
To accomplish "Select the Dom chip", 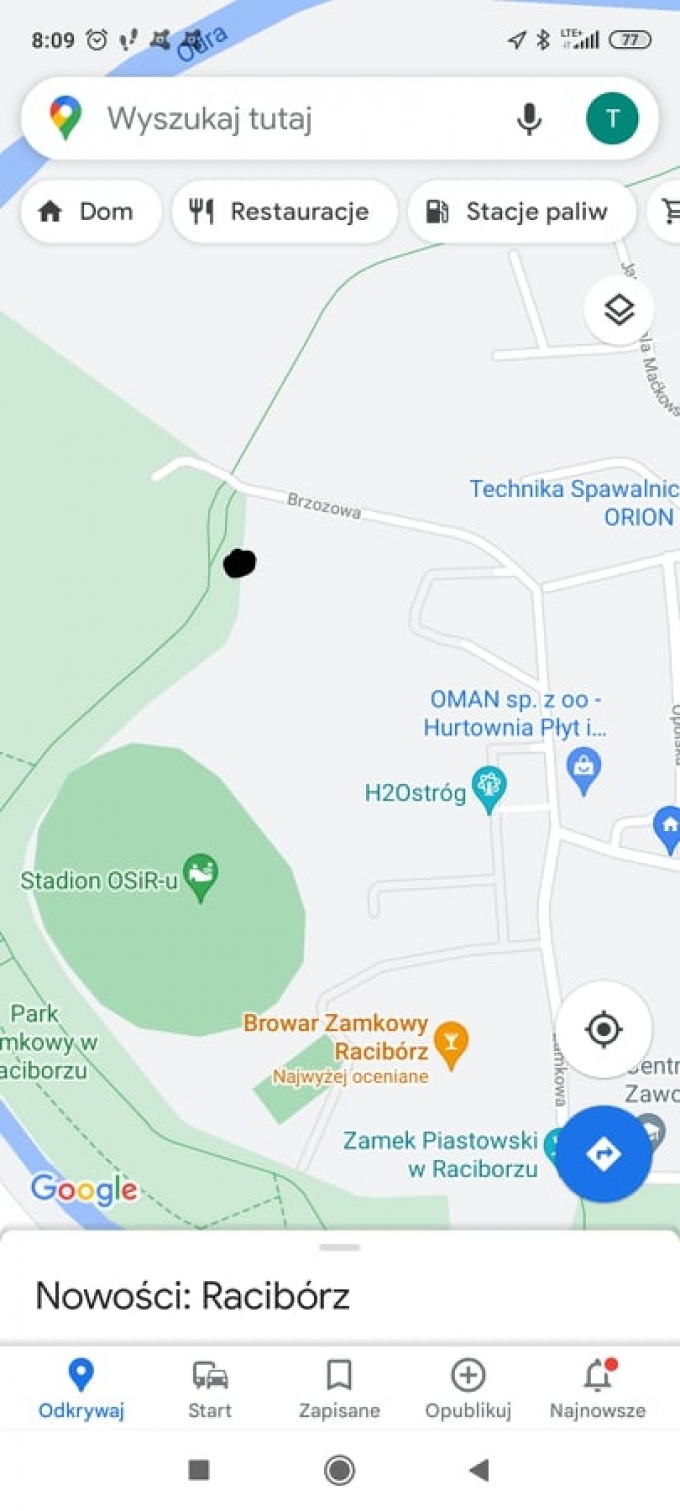I will (90, 211).
